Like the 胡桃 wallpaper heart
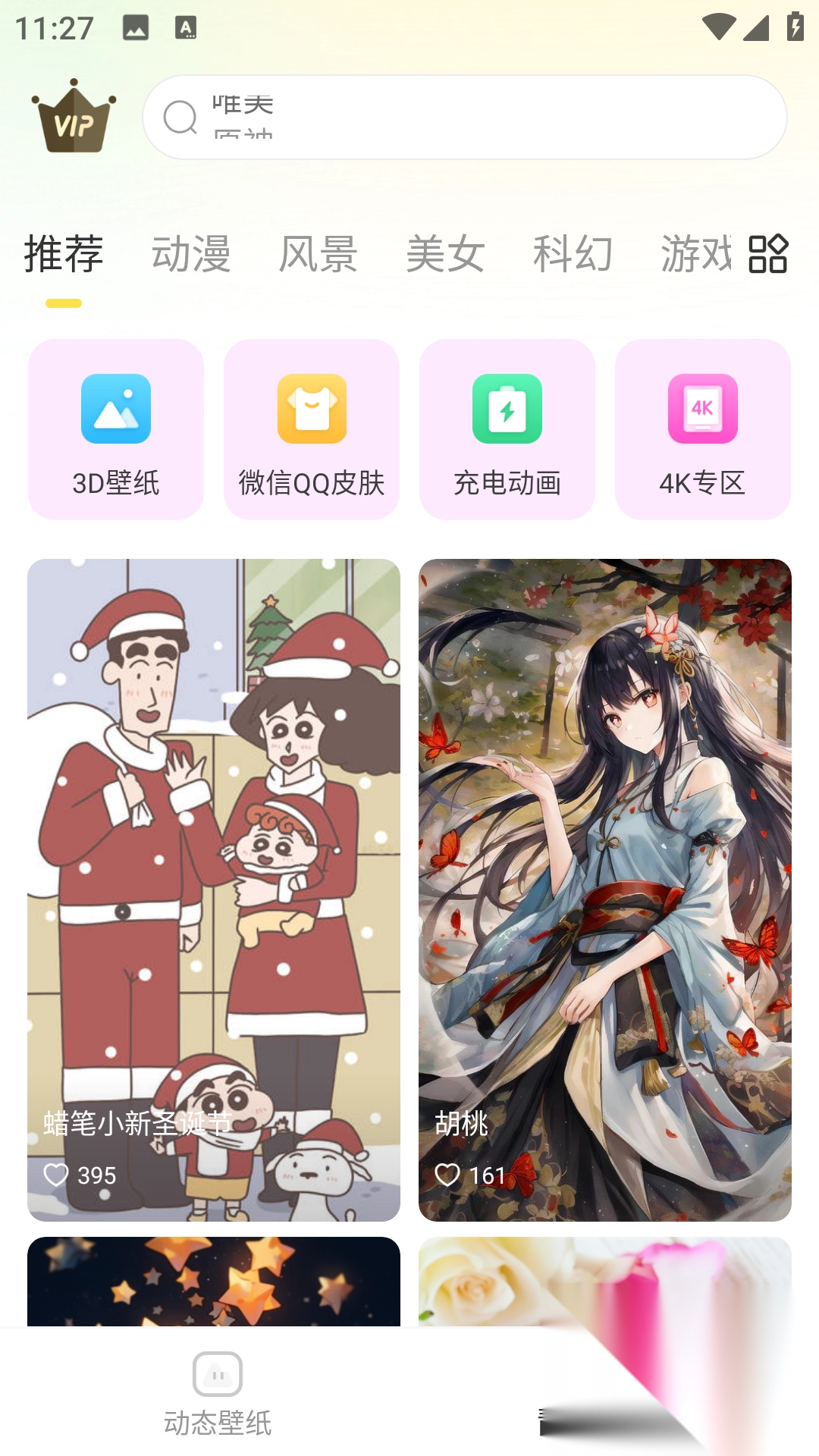Screen dimensions: 819x1456 point(447,1175)
